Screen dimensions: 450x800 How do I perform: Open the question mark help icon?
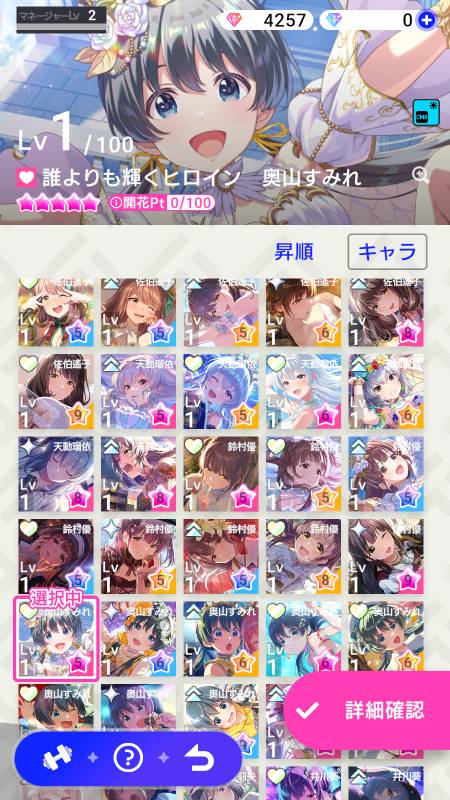pyautogui.click(x=128, y=759)
